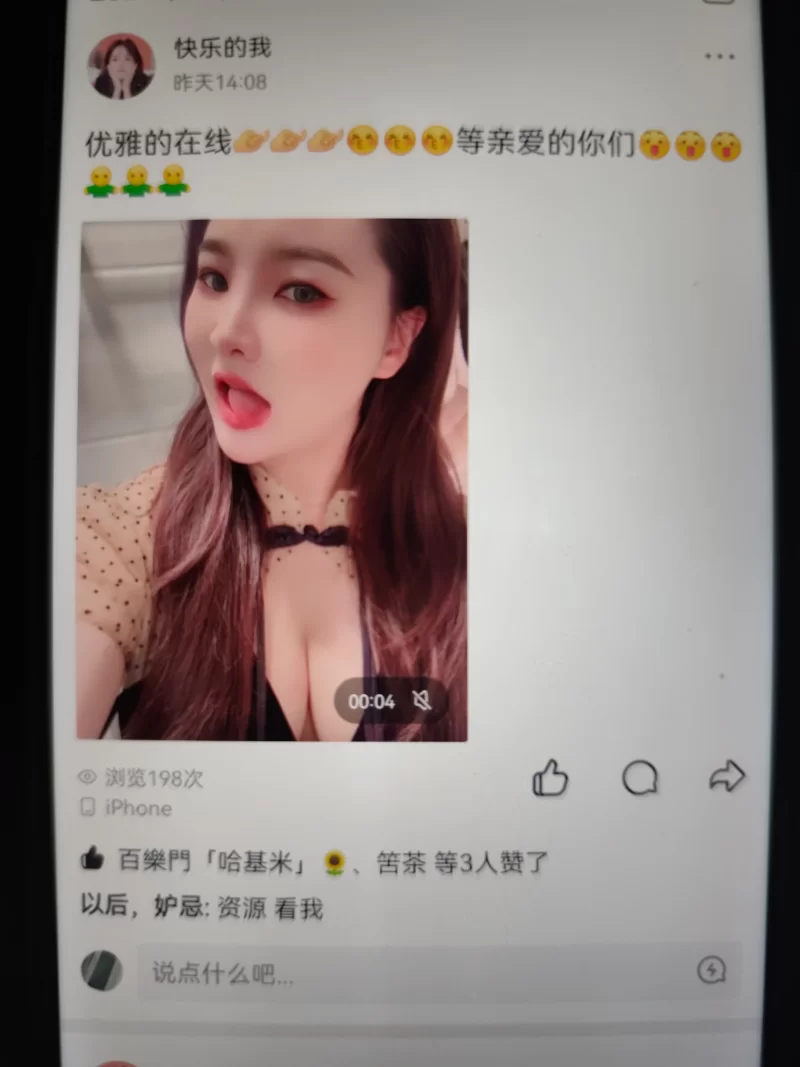The width and height of the screenshot is (800, 1067).
Task: Tap the 说点什么吧 comment field
Action: pos(400,972)
